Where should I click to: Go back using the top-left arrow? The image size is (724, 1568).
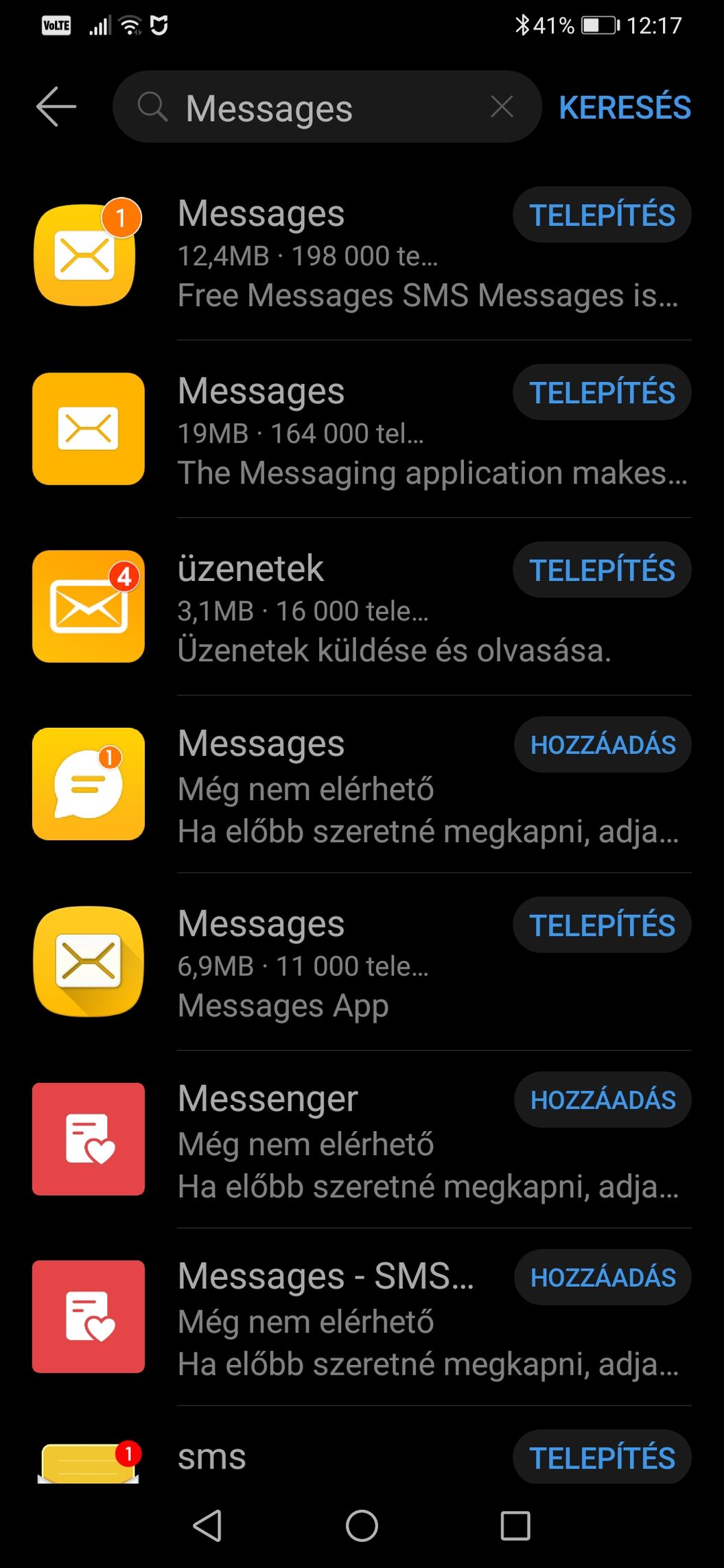coord(56,107)
